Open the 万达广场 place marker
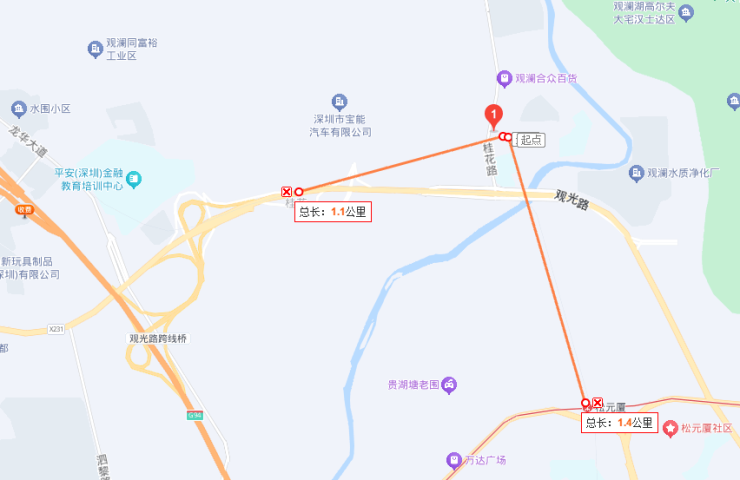The image size is (740, 480). pyautogui.click(x=453, y=460)
